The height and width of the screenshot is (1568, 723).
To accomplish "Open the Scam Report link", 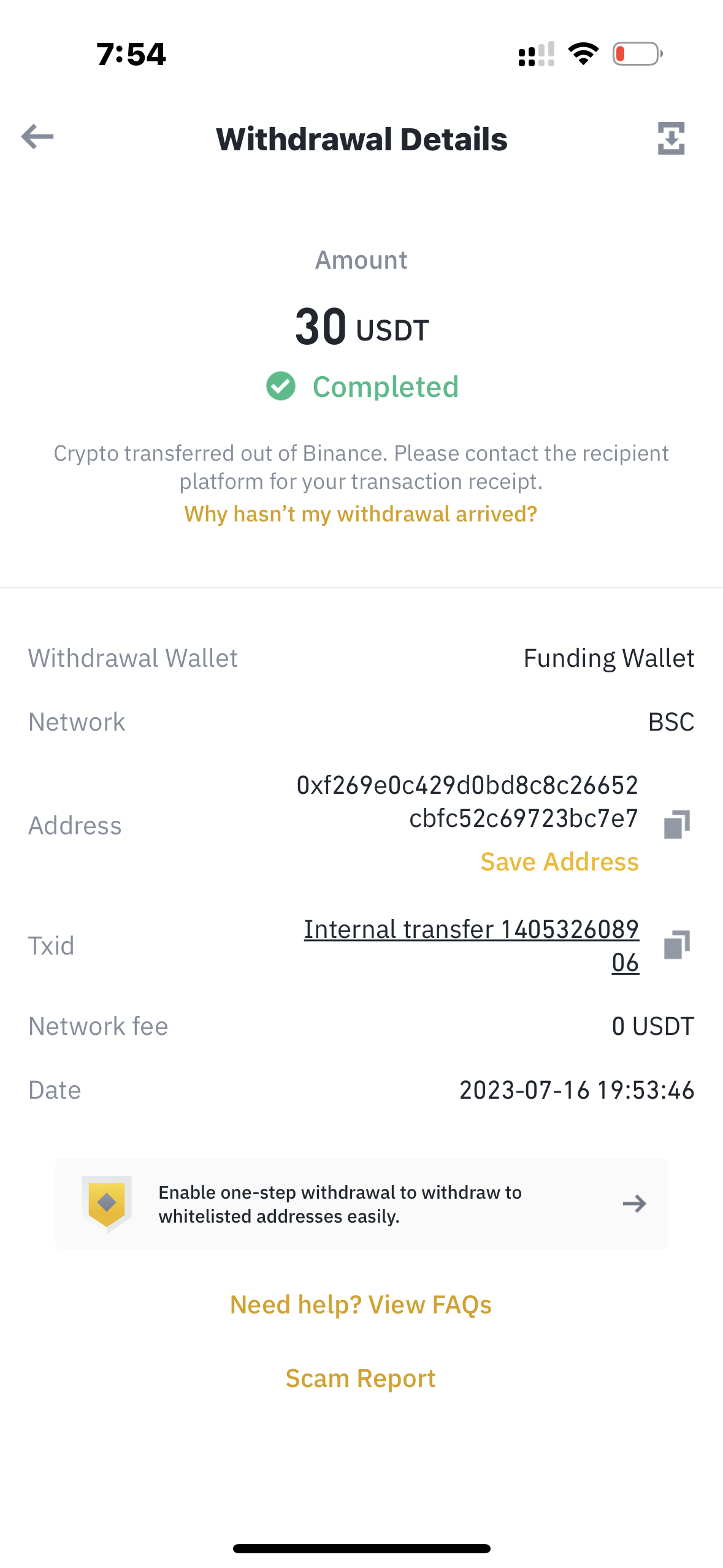I will pos(361,1378).
